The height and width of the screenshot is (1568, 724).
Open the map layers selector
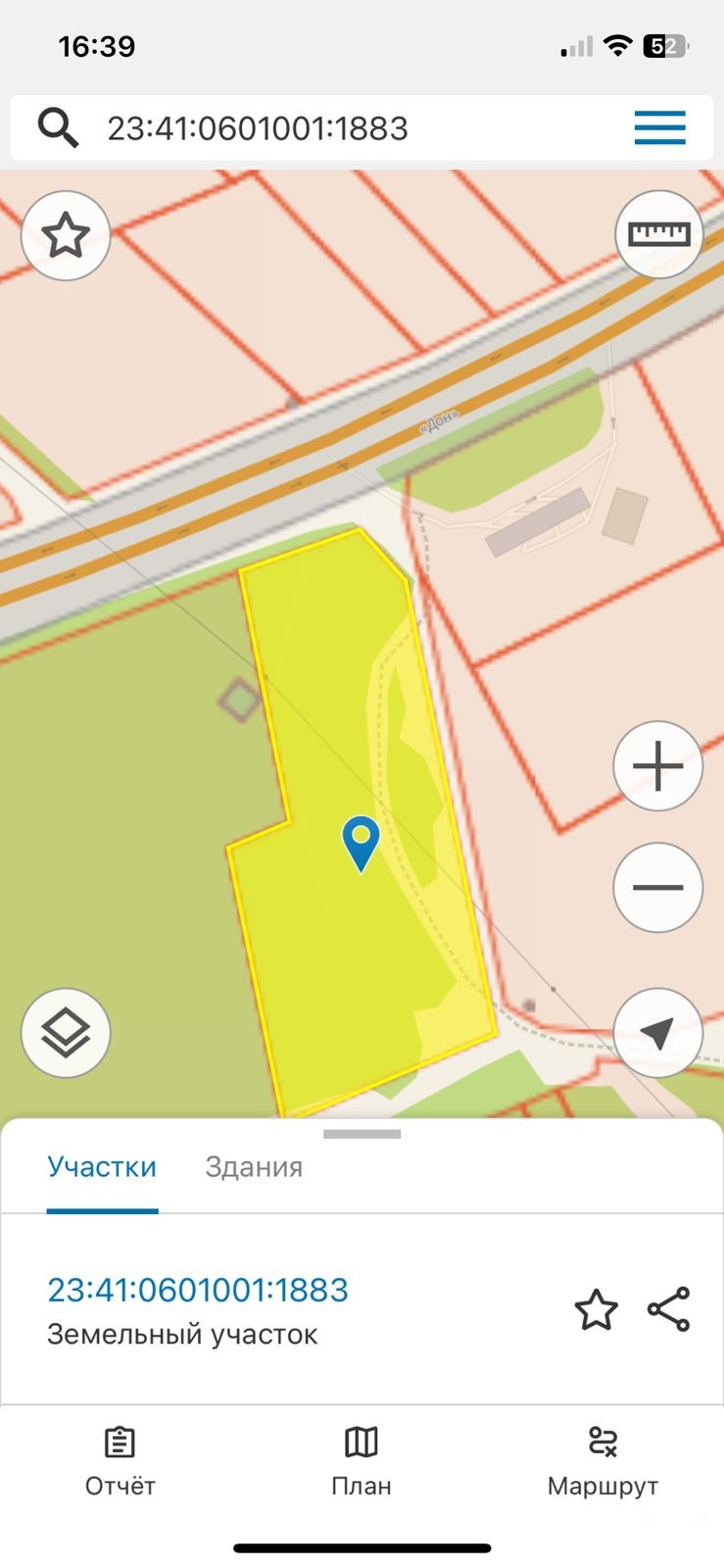click(x=66, y=1033)
